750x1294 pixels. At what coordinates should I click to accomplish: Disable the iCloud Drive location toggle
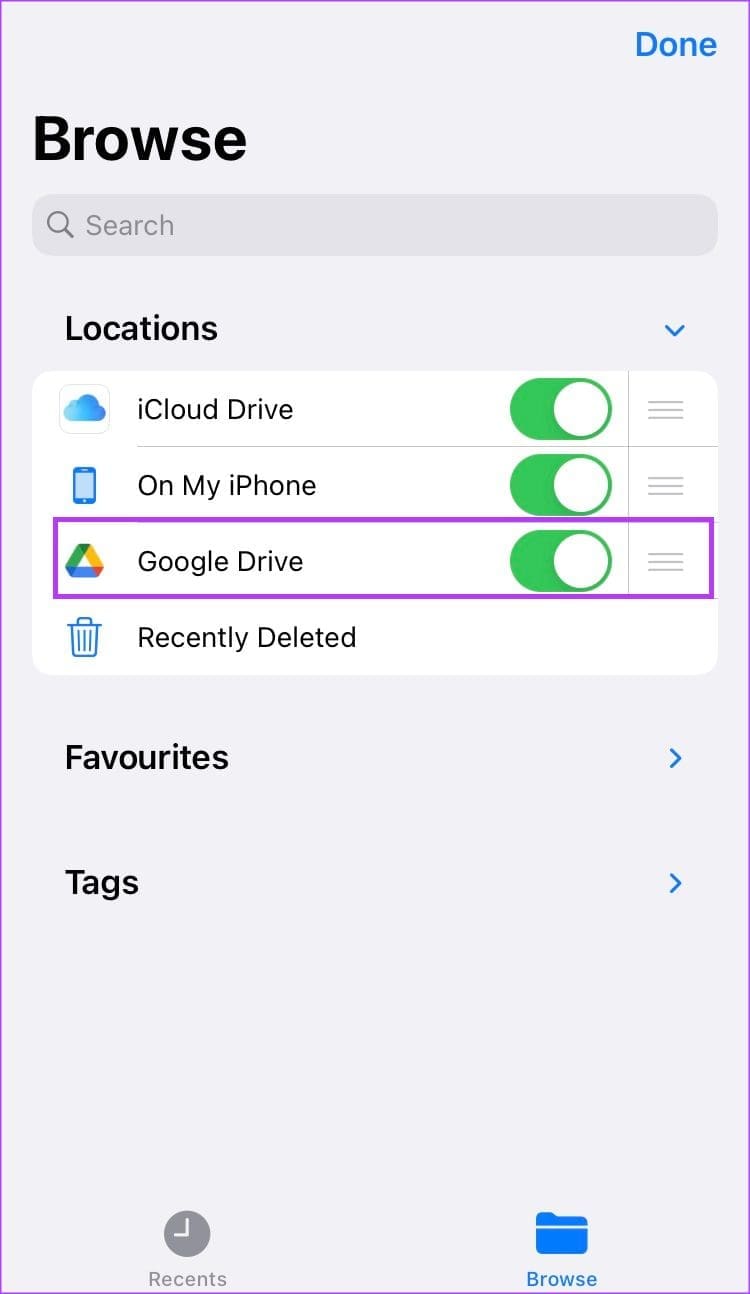(x=561, y=409)
